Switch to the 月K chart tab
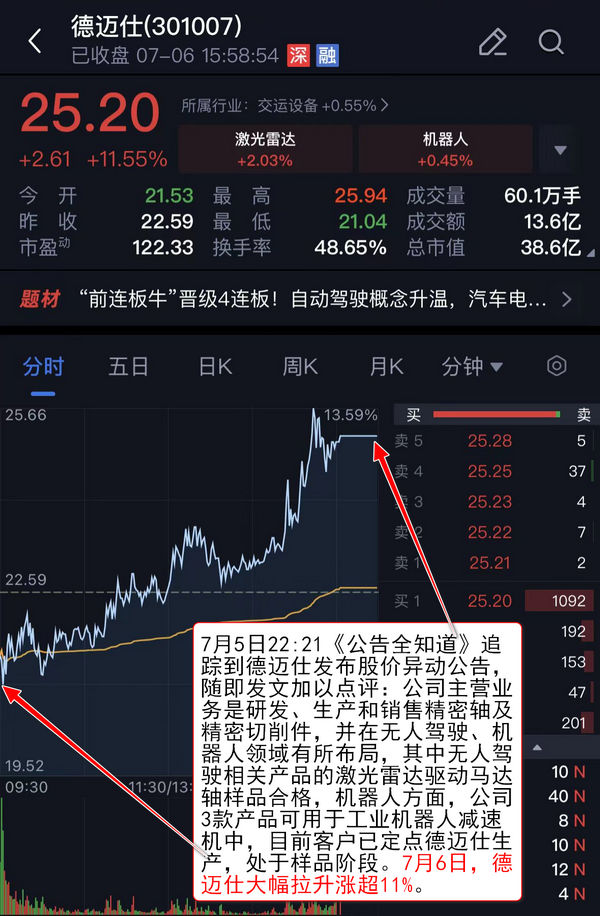 386,366
